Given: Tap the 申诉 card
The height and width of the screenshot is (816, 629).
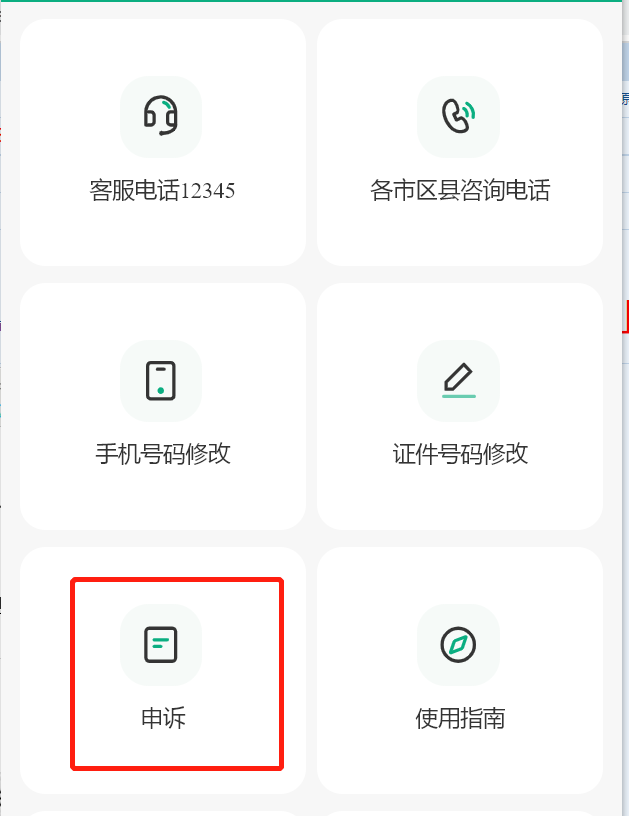Looking at the screenshot, I should point(162,671).
